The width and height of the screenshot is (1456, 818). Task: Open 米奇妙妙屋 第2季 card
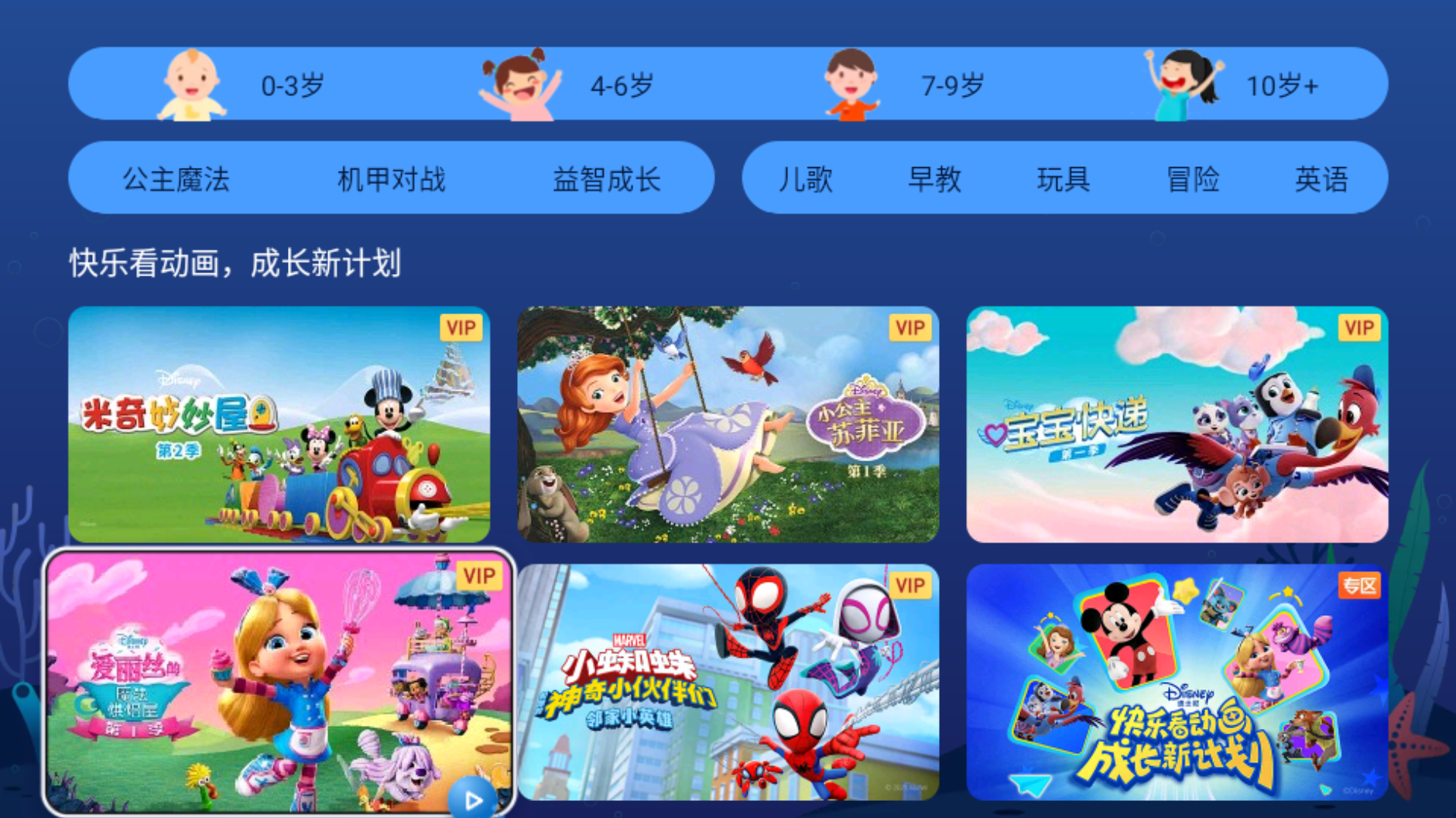pyautogui.click(x=279, y=424)
